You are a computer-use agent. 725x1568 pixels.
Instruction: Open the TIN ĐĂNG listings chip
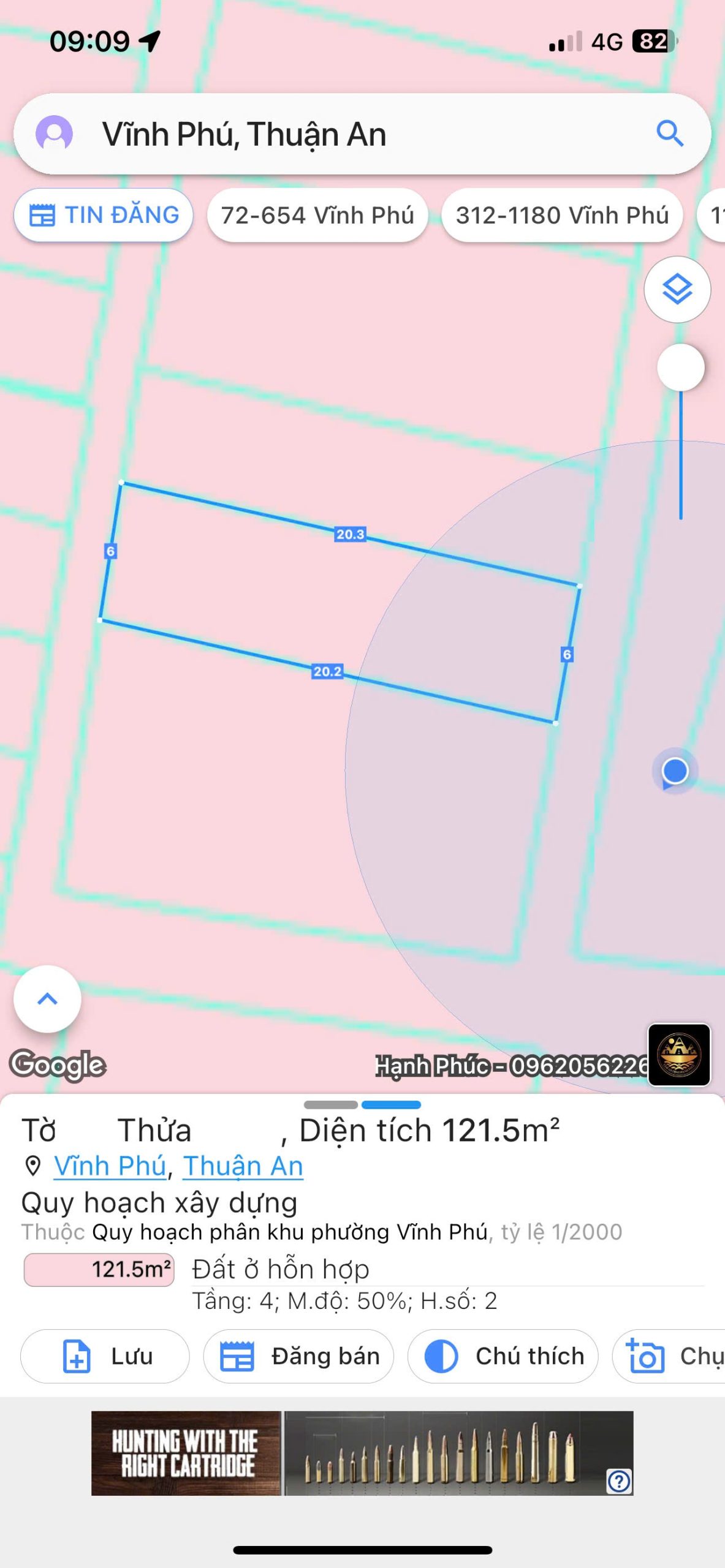(104, 215)
